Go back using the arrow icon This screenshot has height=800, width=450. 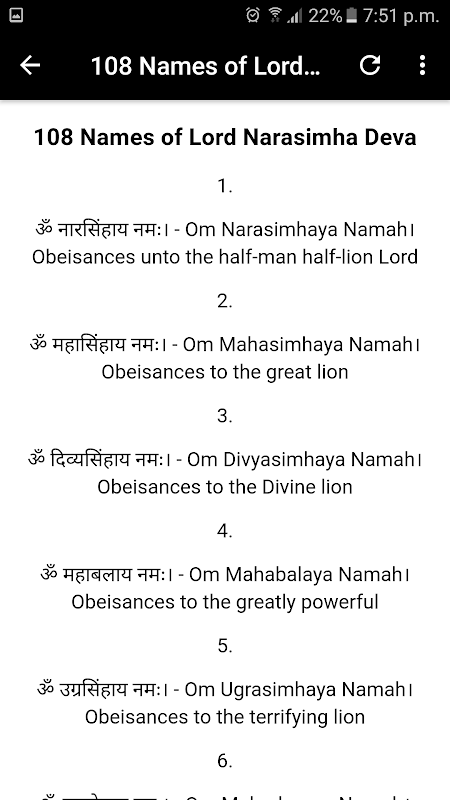(30, 66)
